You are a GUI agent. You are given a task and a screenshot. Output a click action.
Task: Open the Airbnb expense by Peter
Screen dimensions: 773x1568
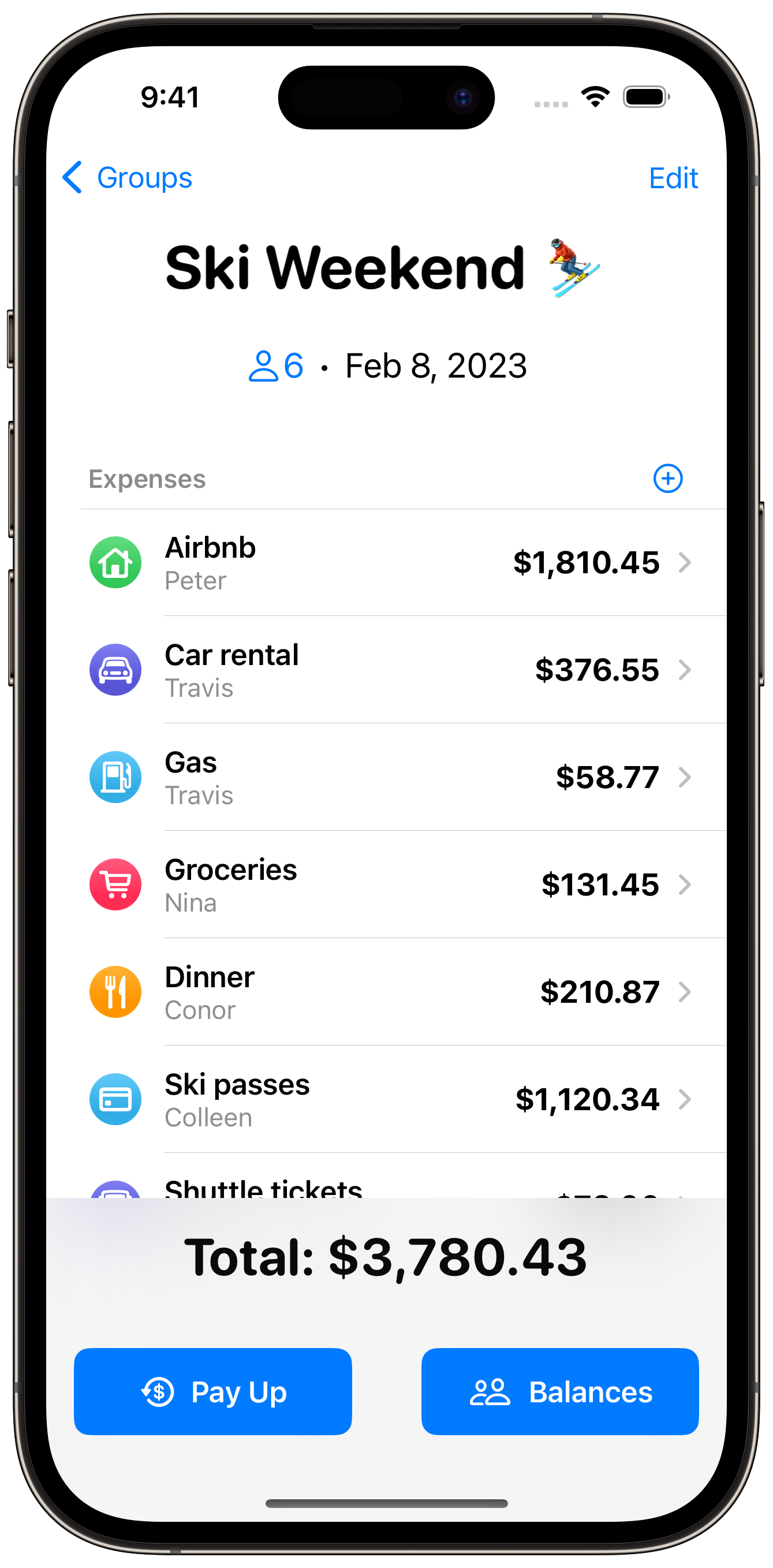coord(404,562)
